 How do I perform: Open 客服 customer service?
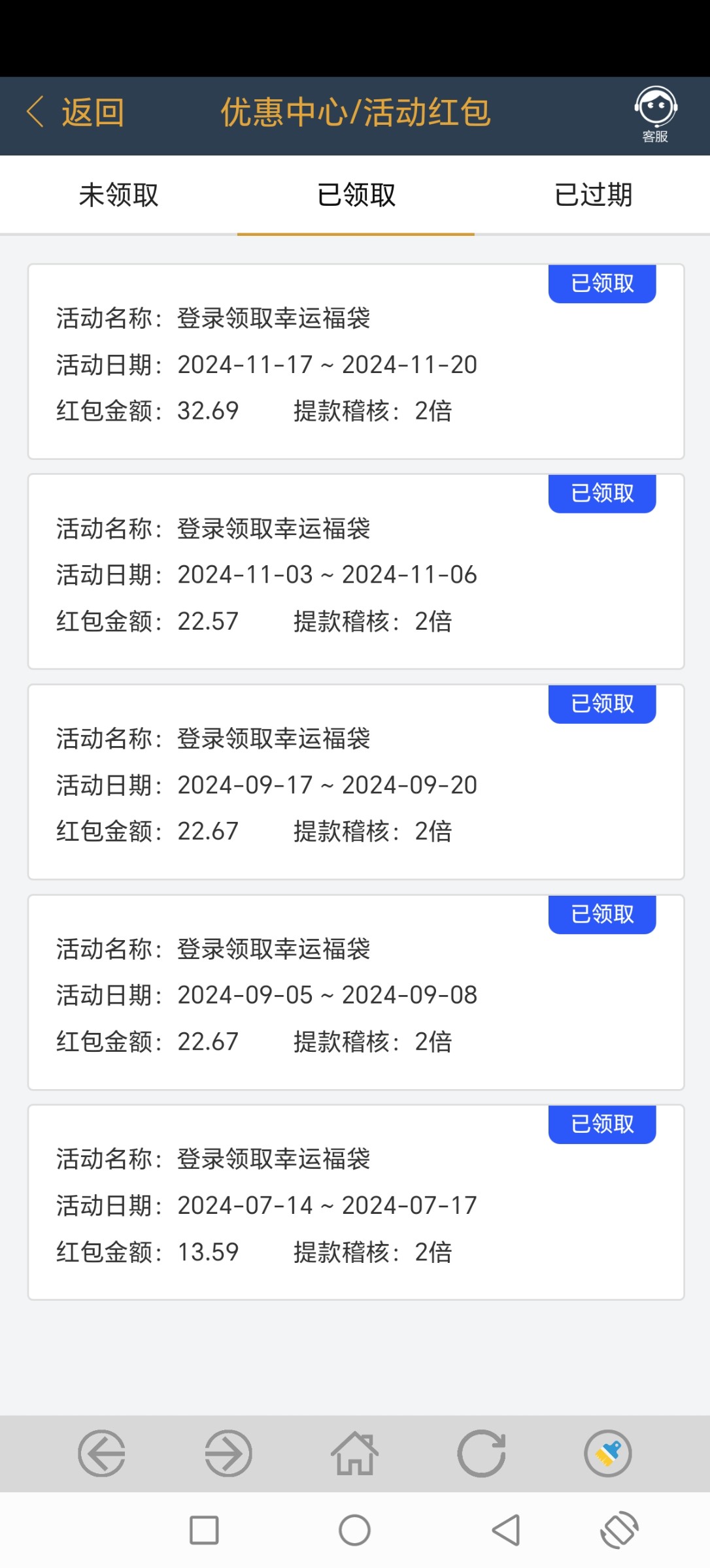(655, 115)
